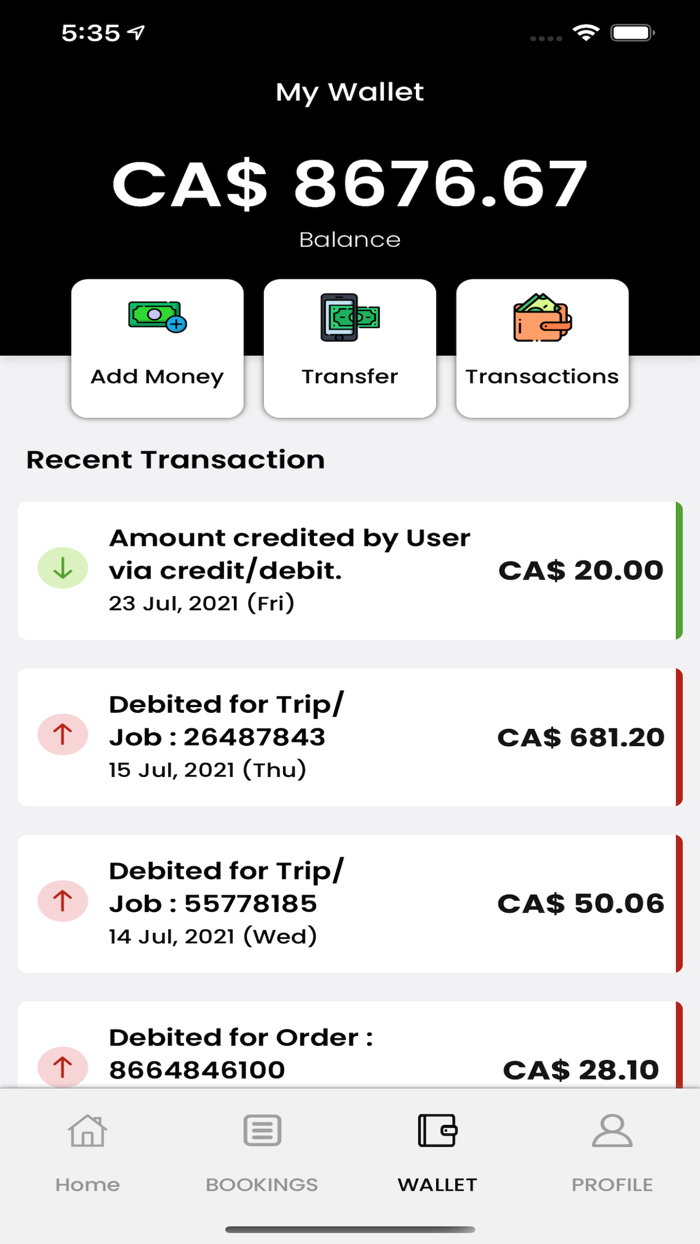Tap the Add Money button
700x1244 pixels.
point(157,348)
